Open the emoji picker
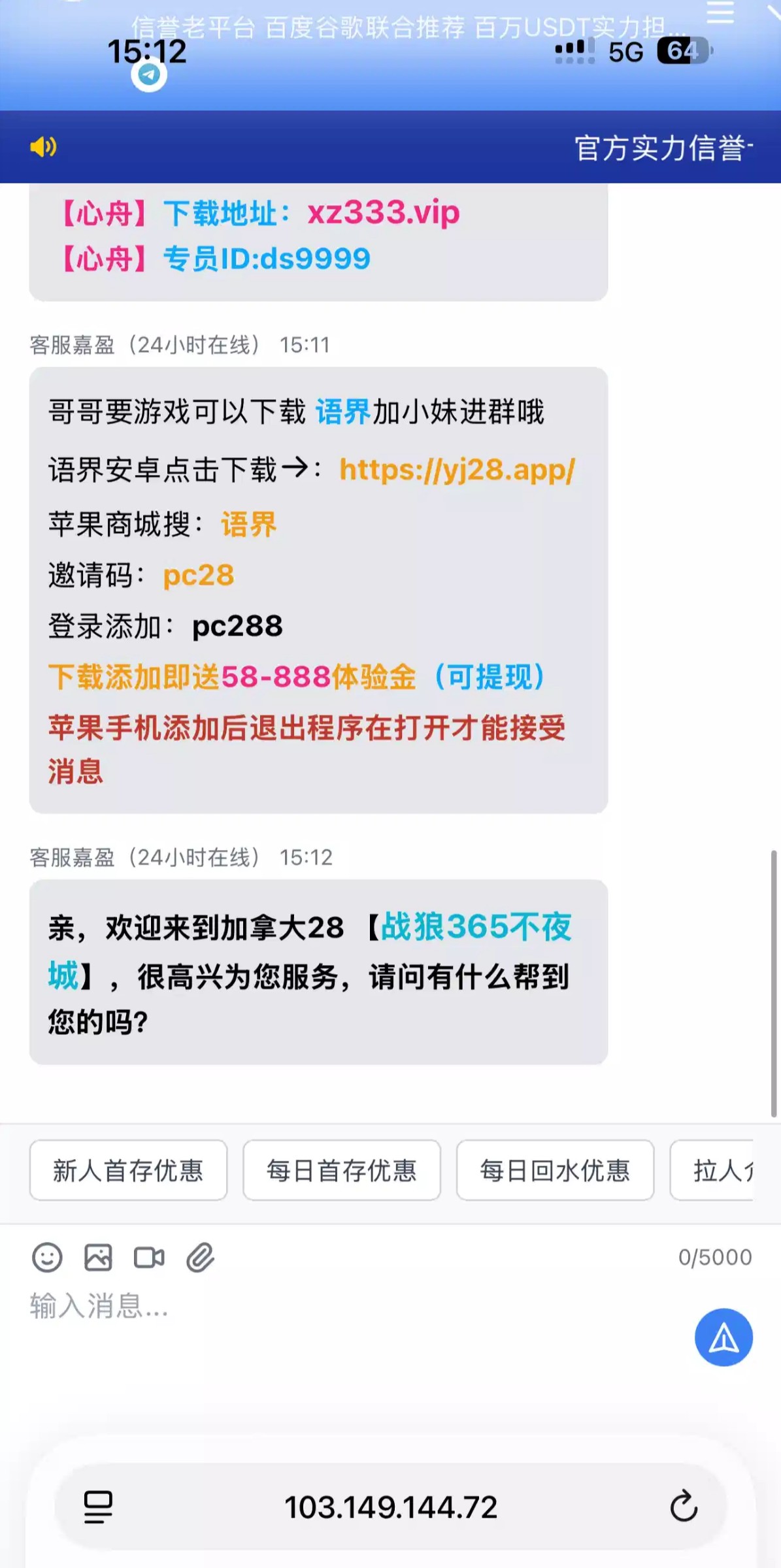This screenshot has height=1568, width=781. pyautogui.click(x=47, y=1257)
